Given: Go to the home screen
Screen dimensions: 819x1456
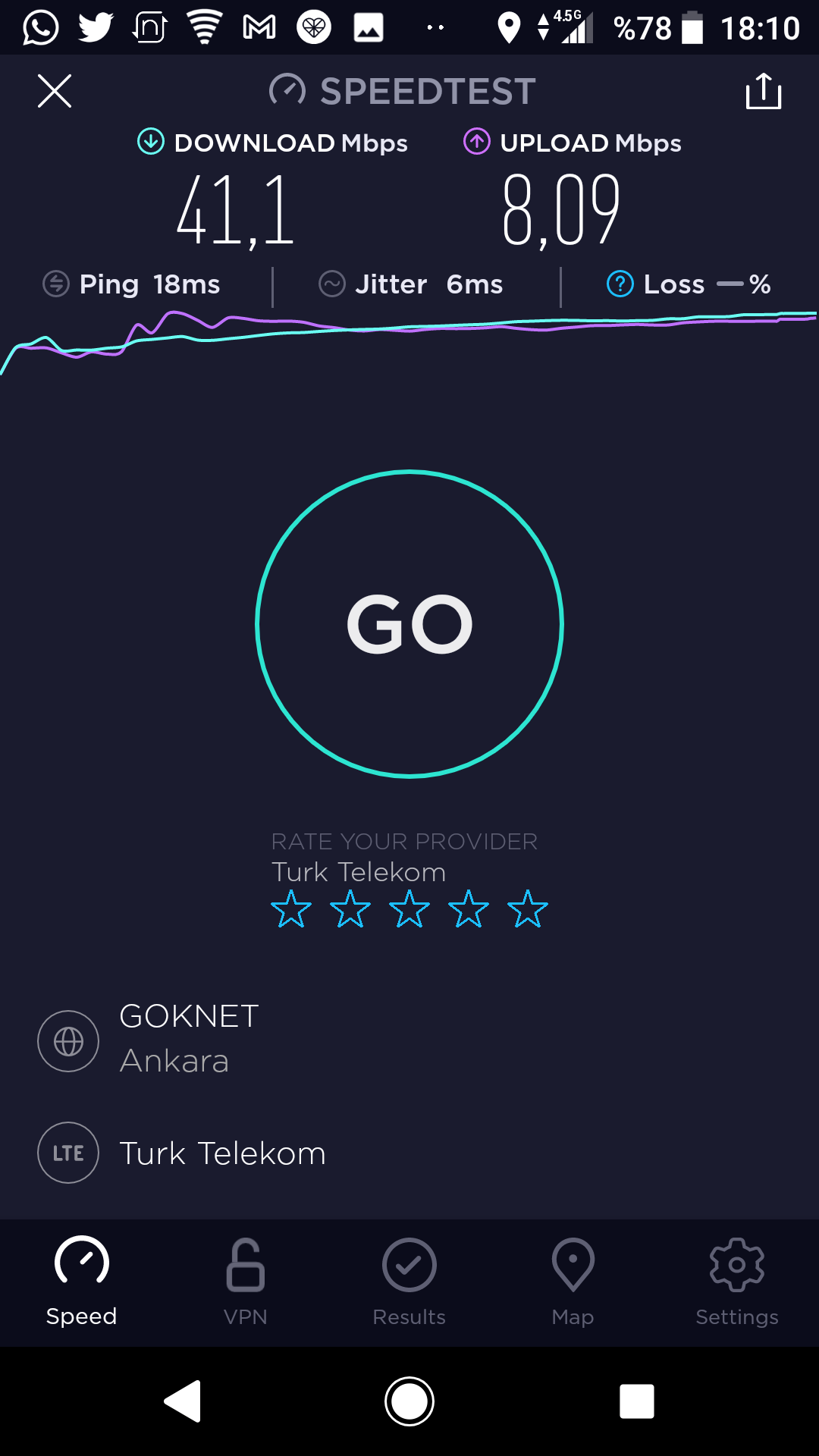Looking at the screenshot, I should pyautogui.click(x=409, y=1401).
